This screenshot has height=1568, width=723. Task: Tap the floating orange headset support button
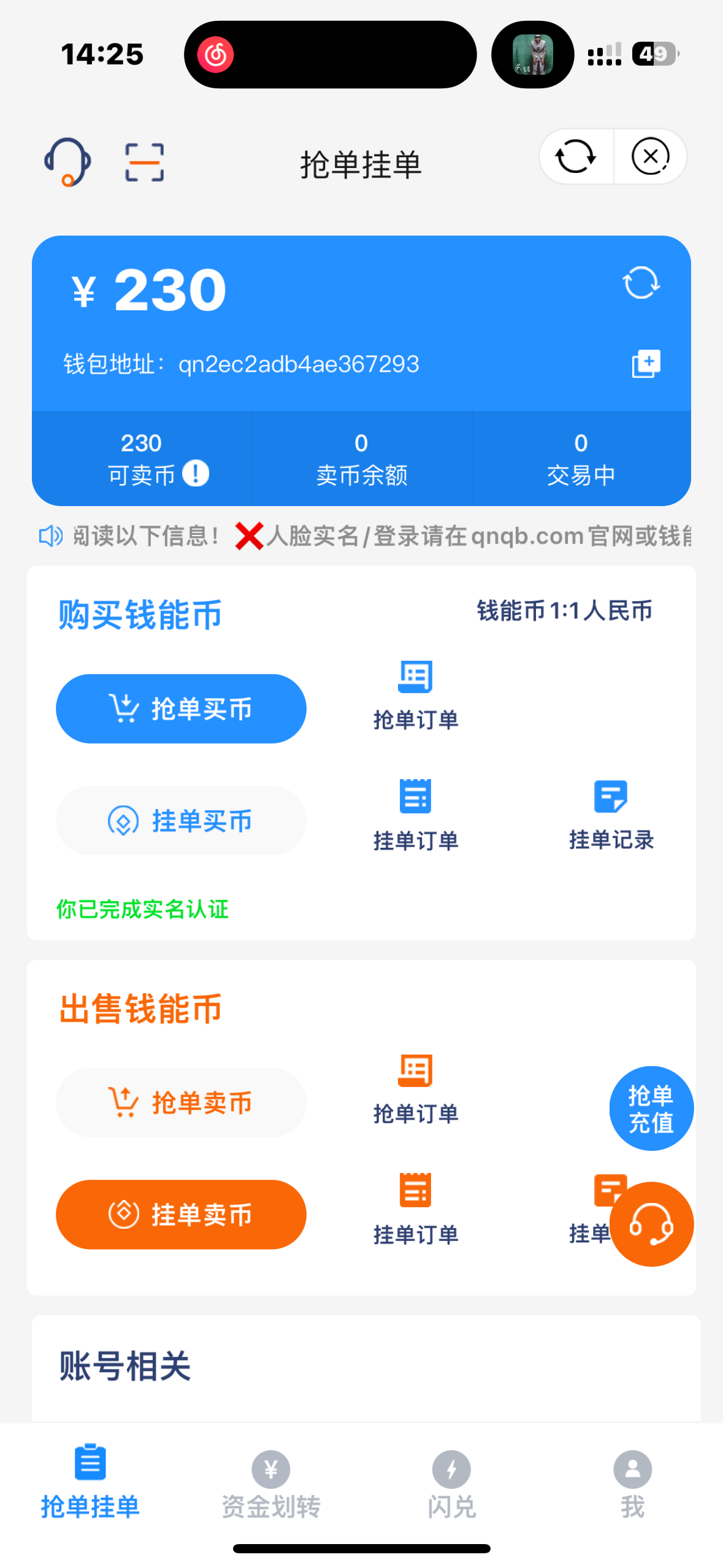652,1224
